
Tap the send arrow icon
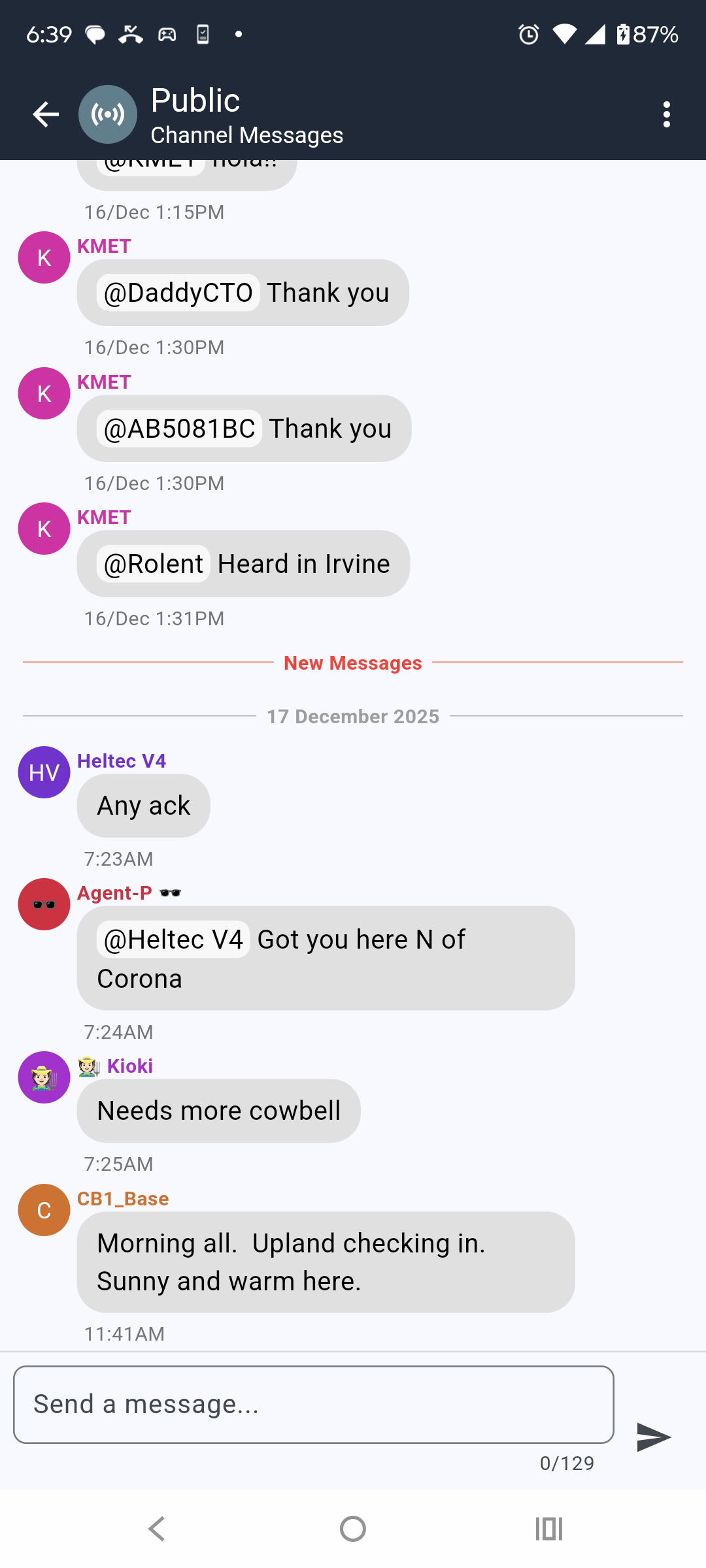point(653,1437)
